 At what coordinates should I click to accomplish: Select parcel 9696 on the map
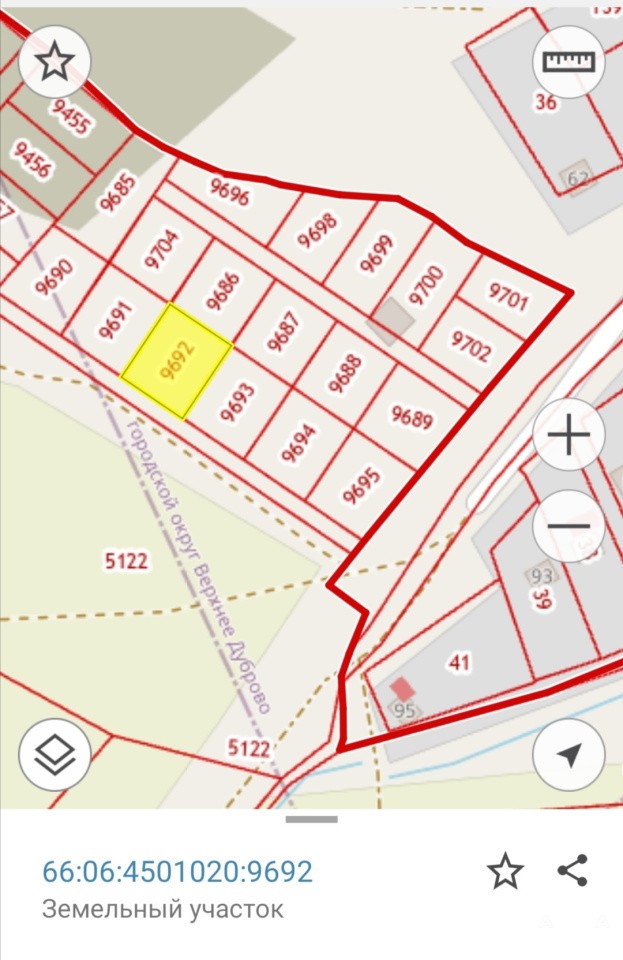[230, 190]
